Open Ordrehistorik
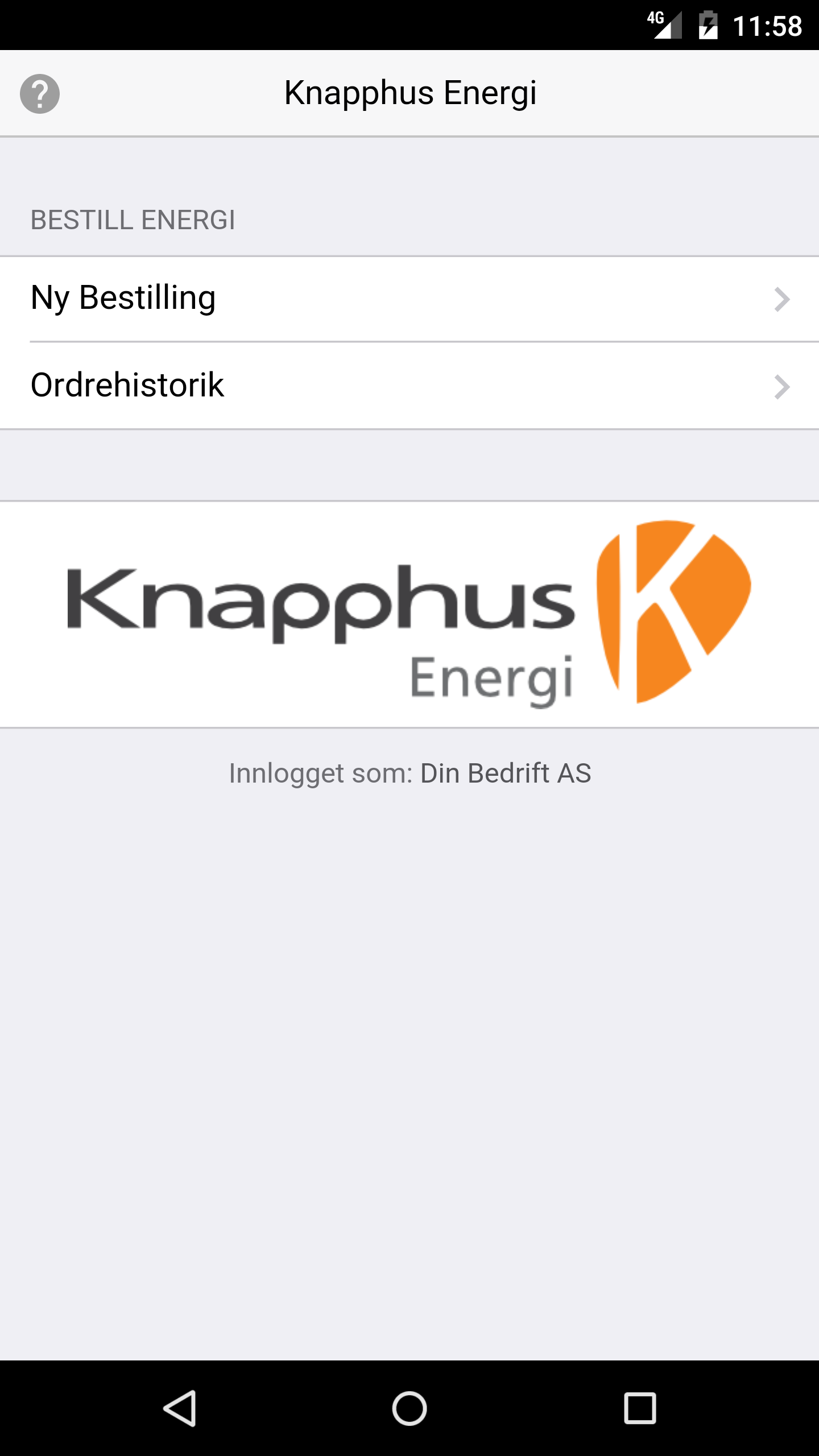Image resolution: width=819 pixels, height=1456 pixels. (x=409, y=386)
